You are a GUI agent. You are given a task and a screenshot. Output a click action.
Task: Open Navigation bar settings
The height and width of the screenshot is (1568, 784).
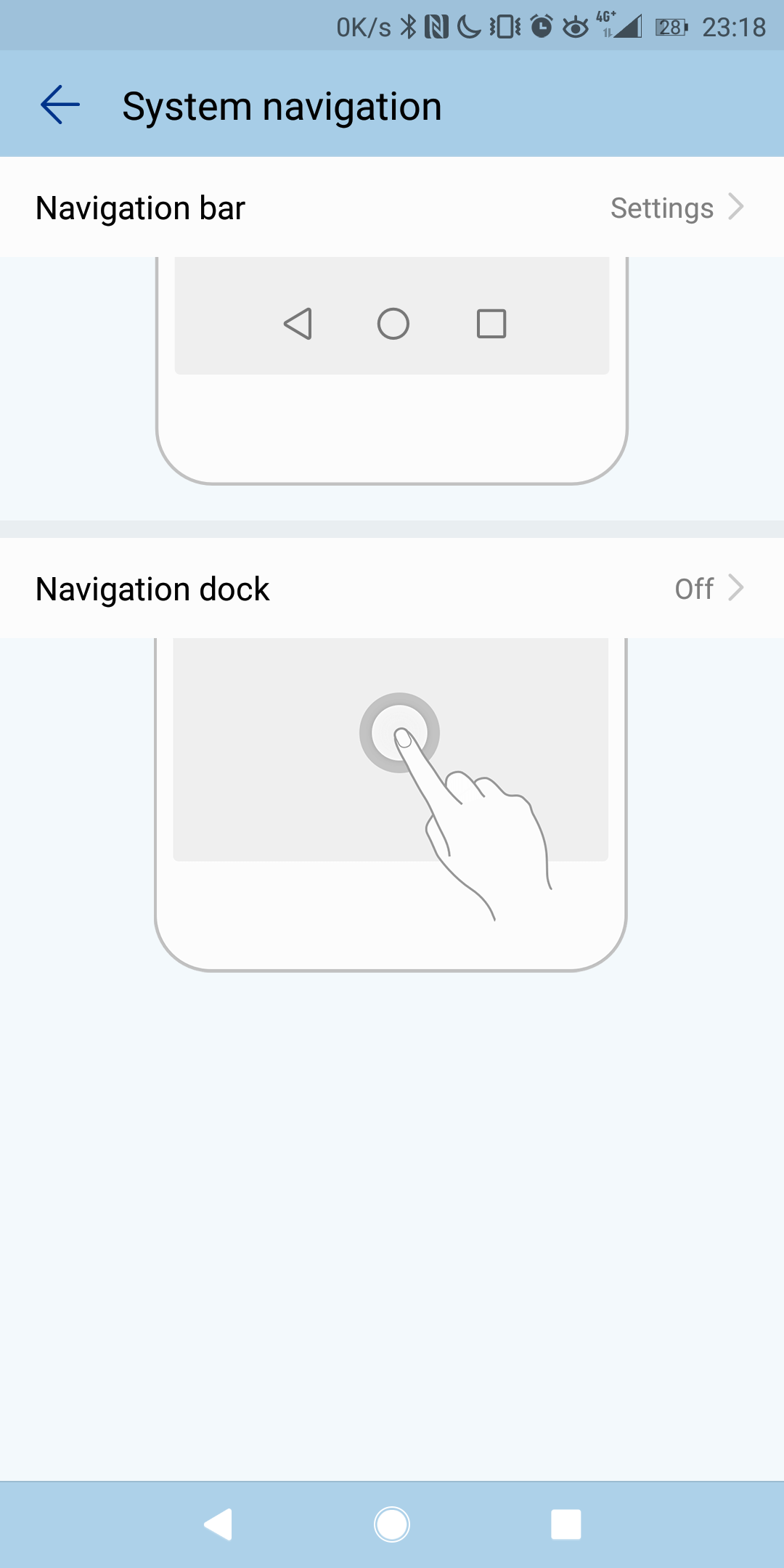[392, 208]
